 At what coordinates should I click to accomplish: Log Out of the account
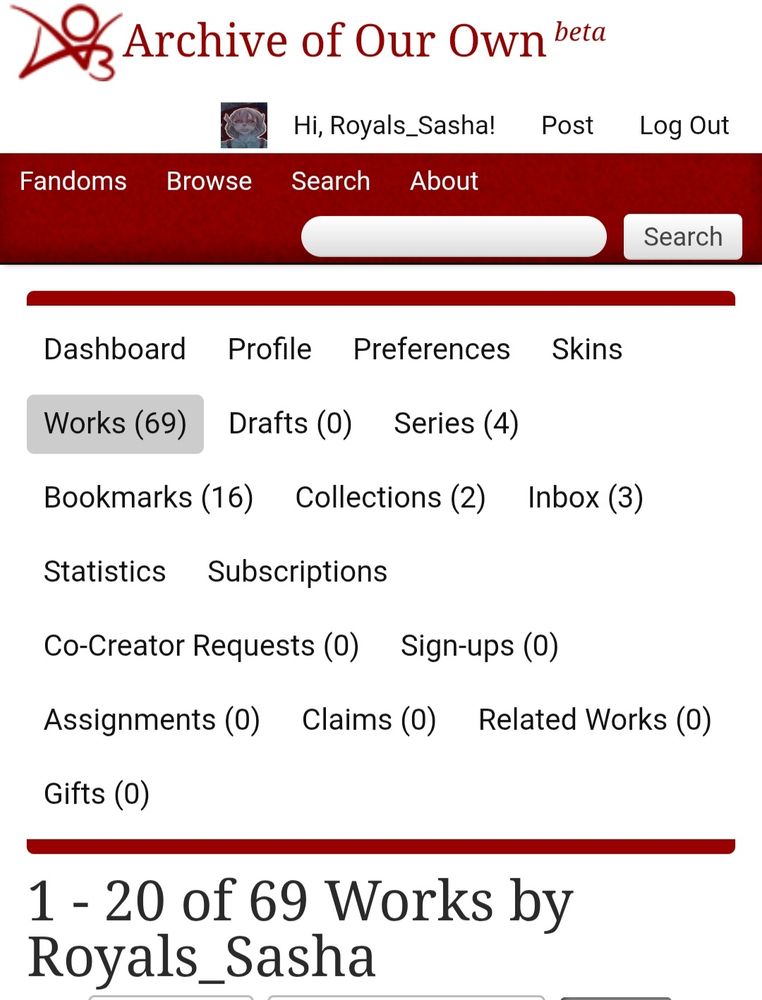point(684,125)
